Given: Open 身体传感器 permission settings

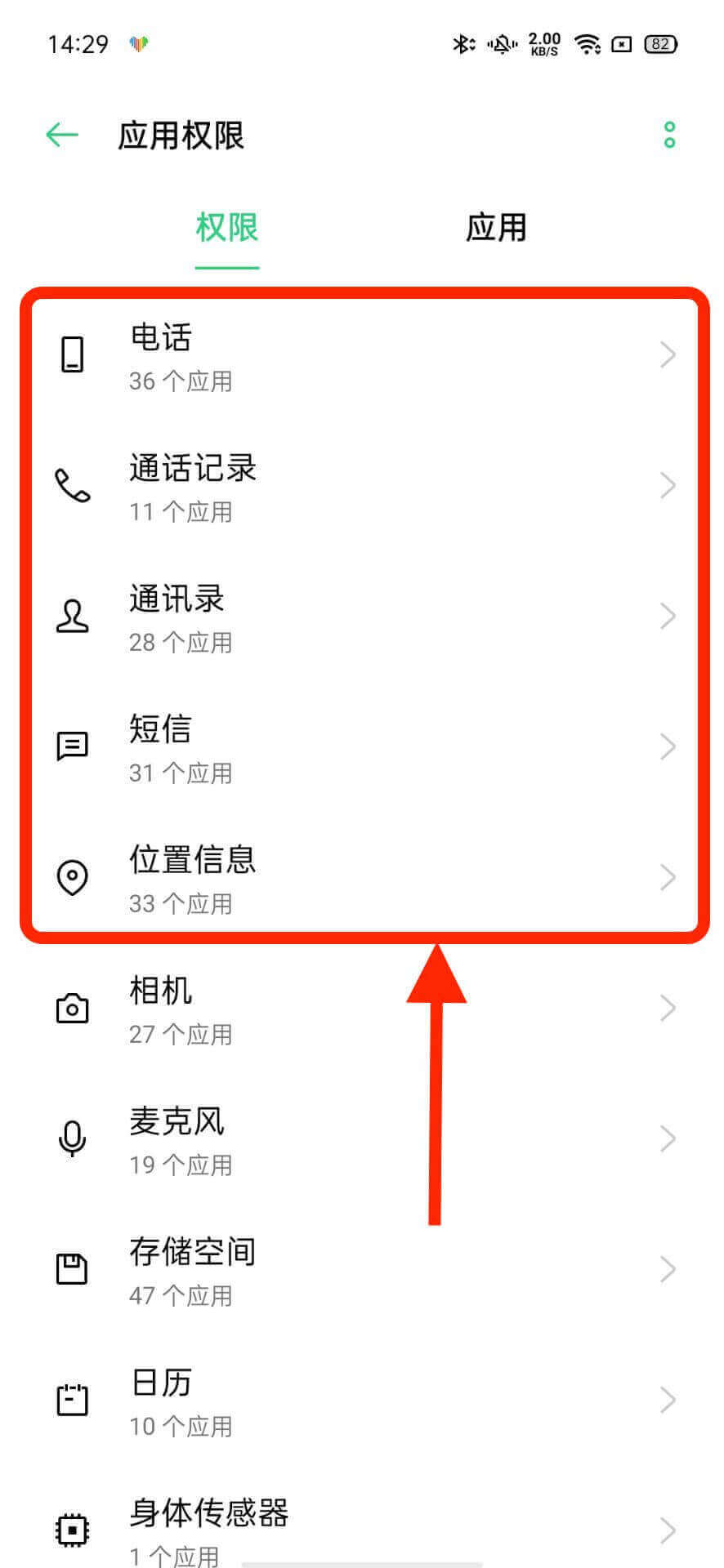Looking at the screenshot, I should 362,1529.
